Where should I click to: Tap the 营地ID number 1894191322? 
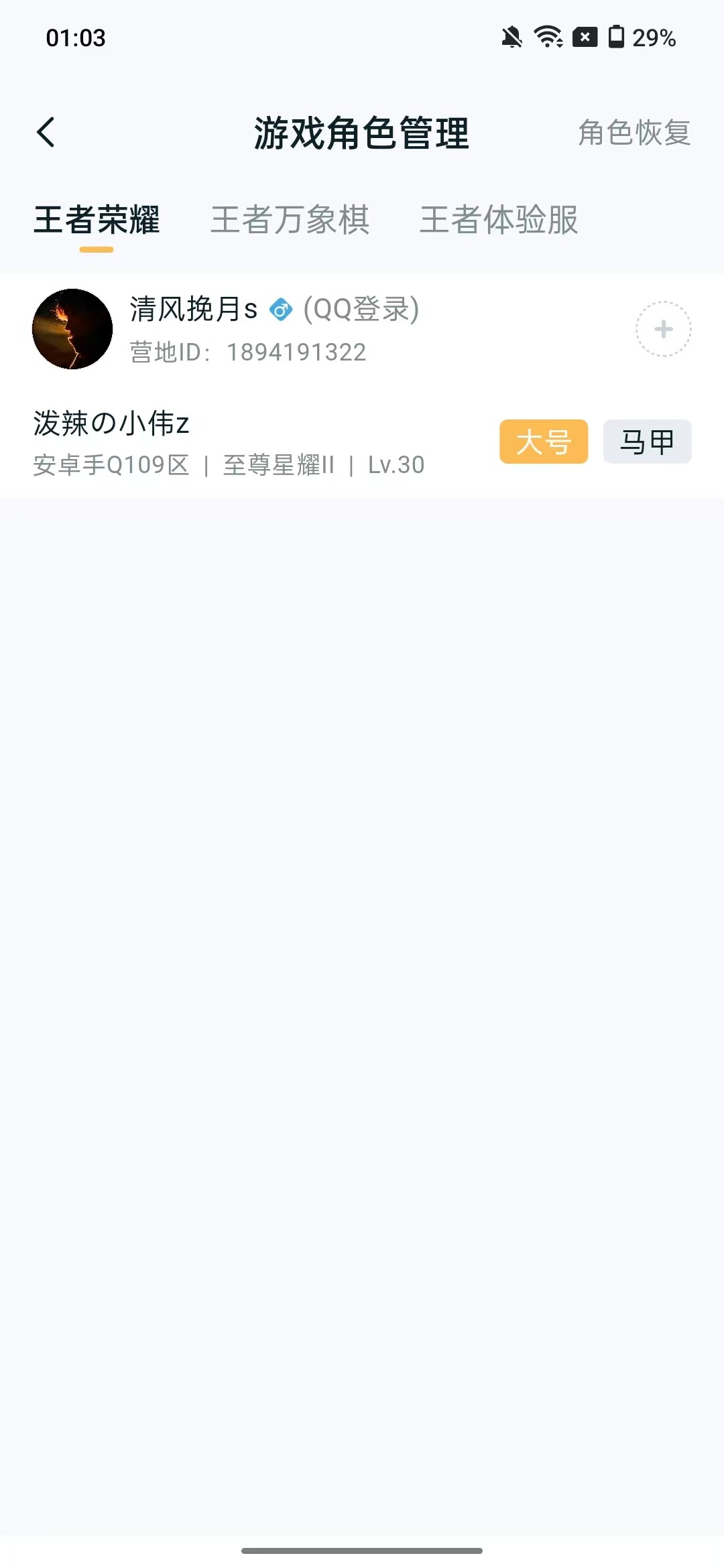(x=295, y=352)
